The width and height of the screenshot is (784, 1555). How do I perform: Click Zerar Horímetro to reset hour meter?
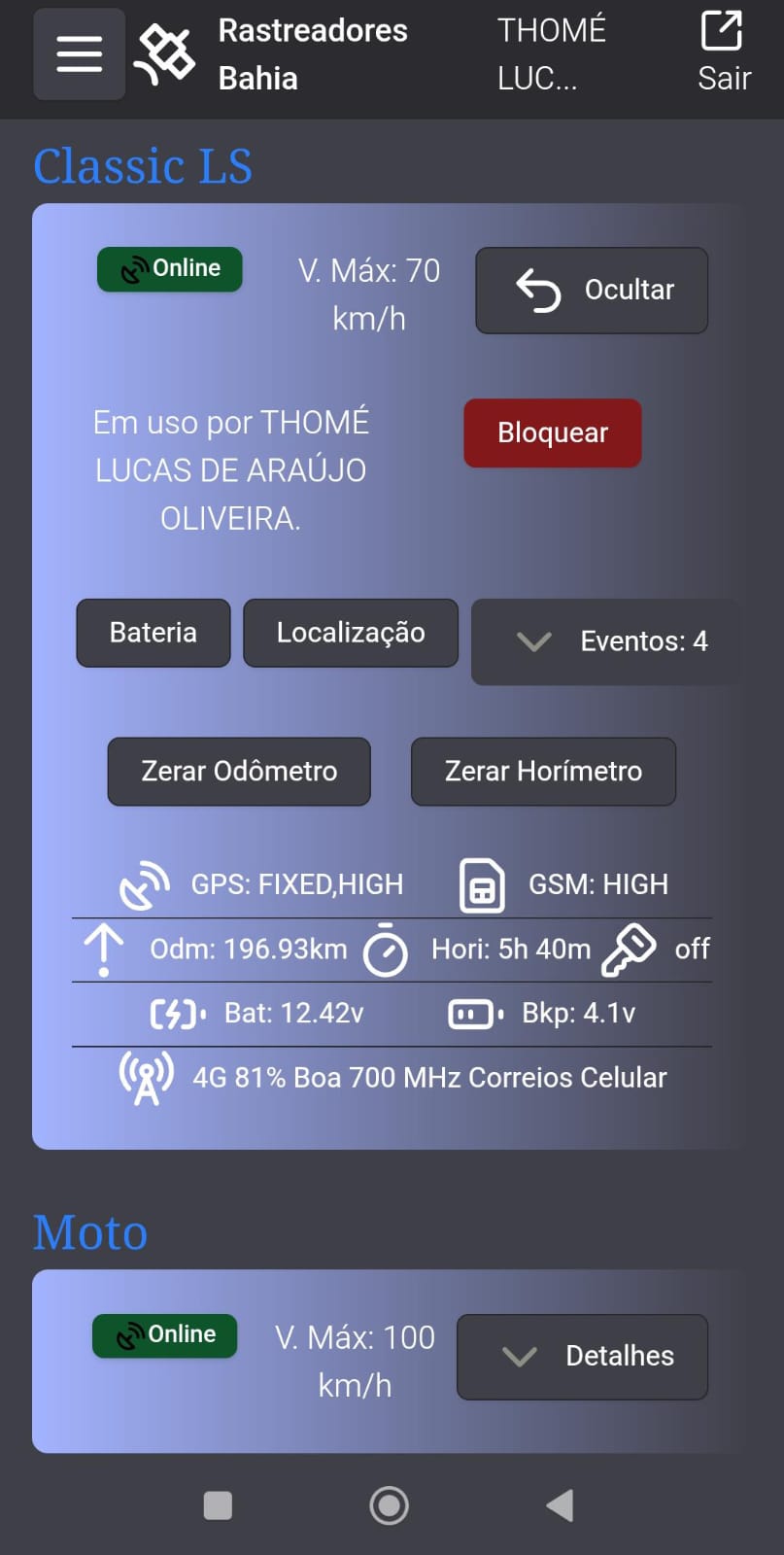(542, 771)
